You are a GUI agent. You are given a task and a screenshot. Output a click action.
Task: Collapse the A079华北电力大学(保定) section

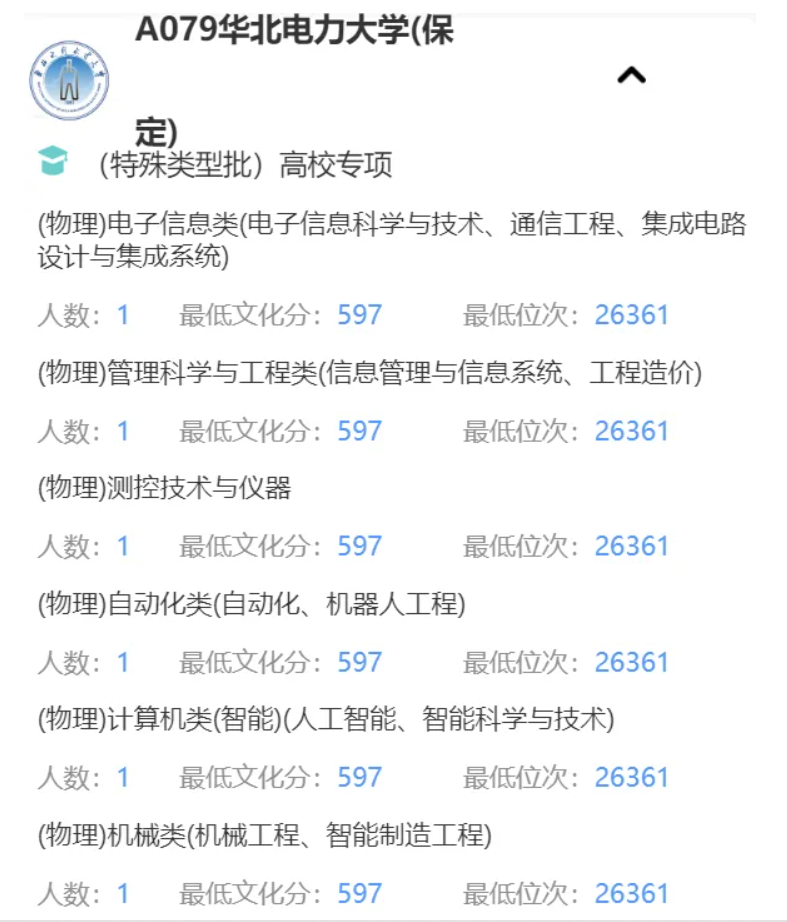[x=631, y=75]
